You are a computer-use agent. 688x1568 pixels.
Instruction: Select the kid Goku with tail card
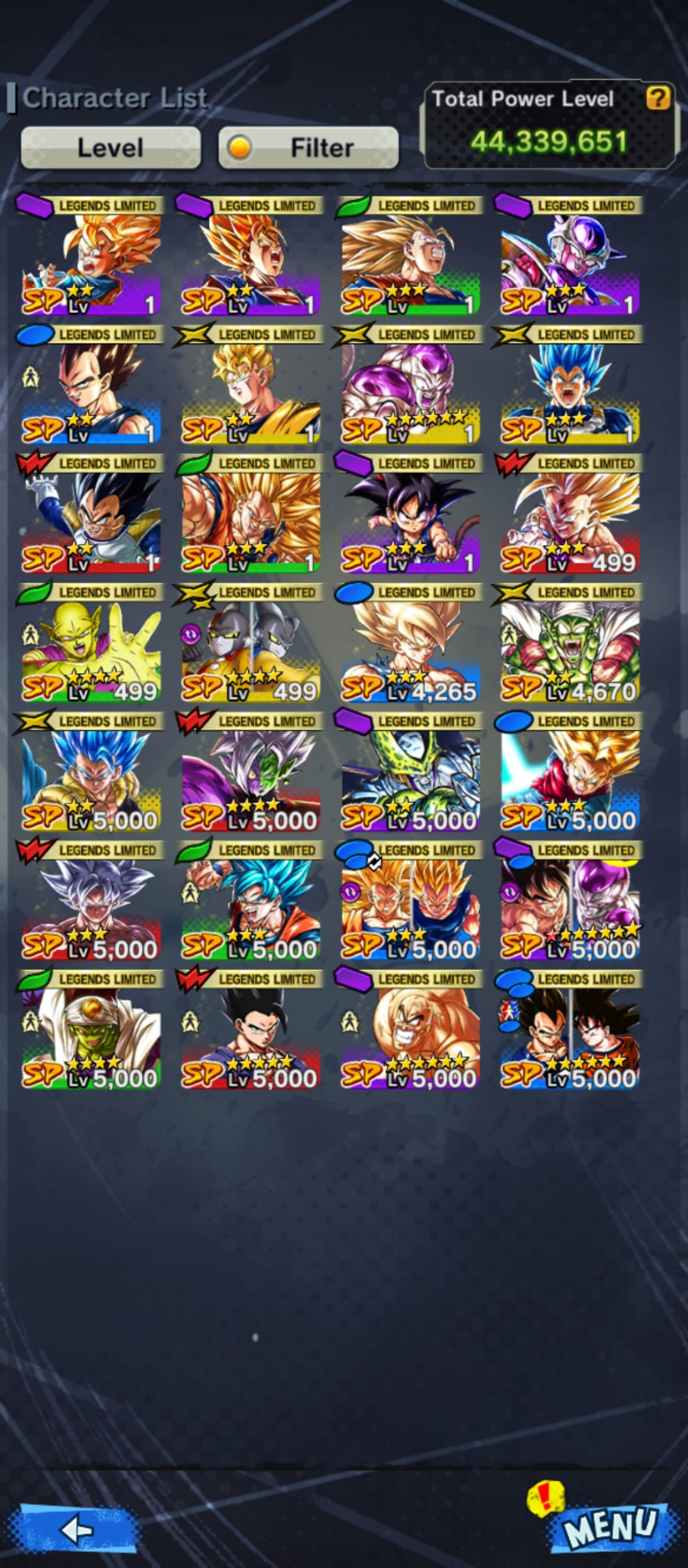click(x=410, y=513)
